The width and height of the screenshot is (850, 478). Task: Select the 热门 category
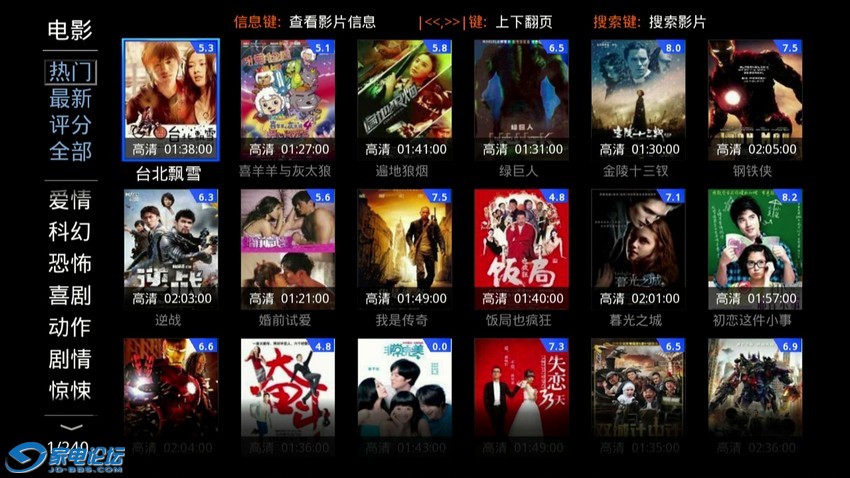click(70, 73)
